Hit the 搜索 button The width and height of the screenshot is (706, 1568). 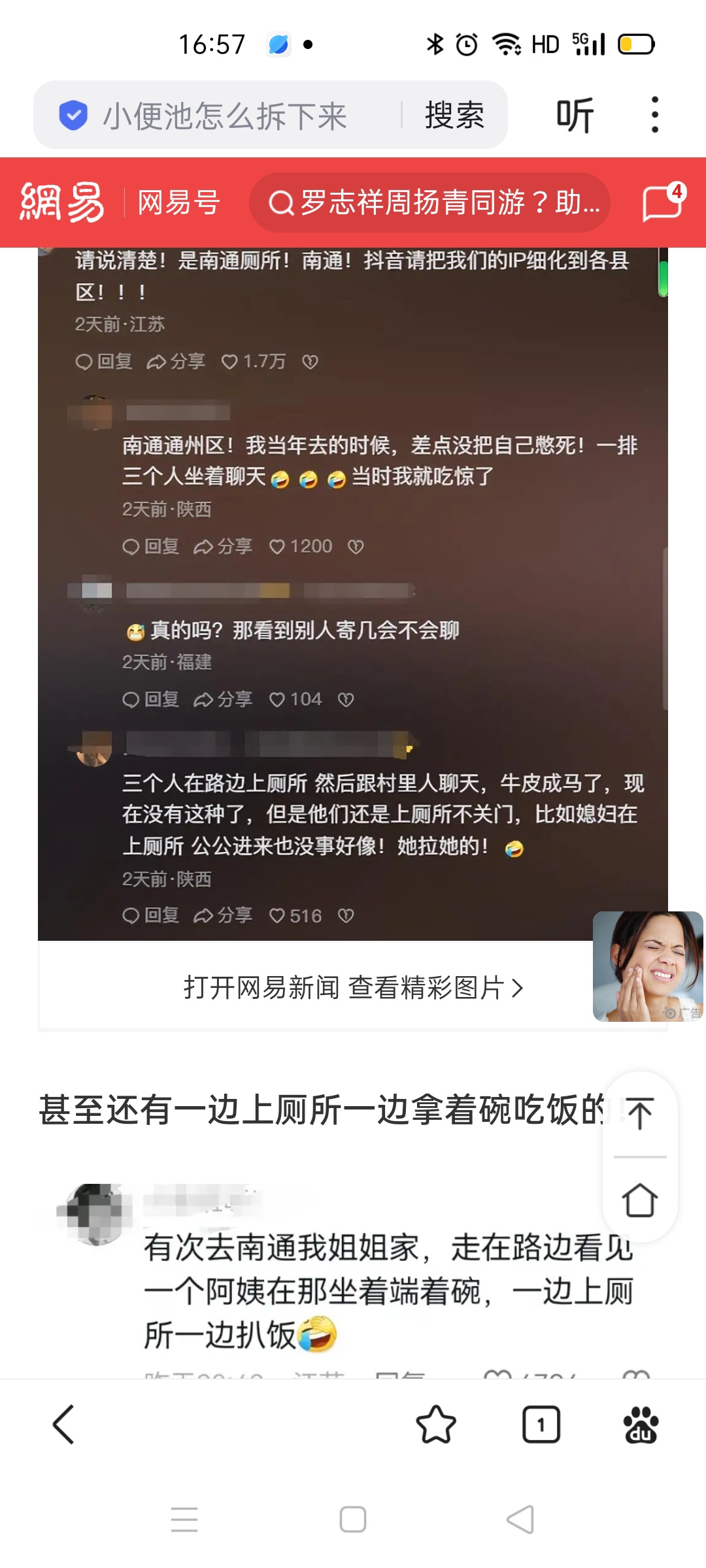(x=454, y=116)
